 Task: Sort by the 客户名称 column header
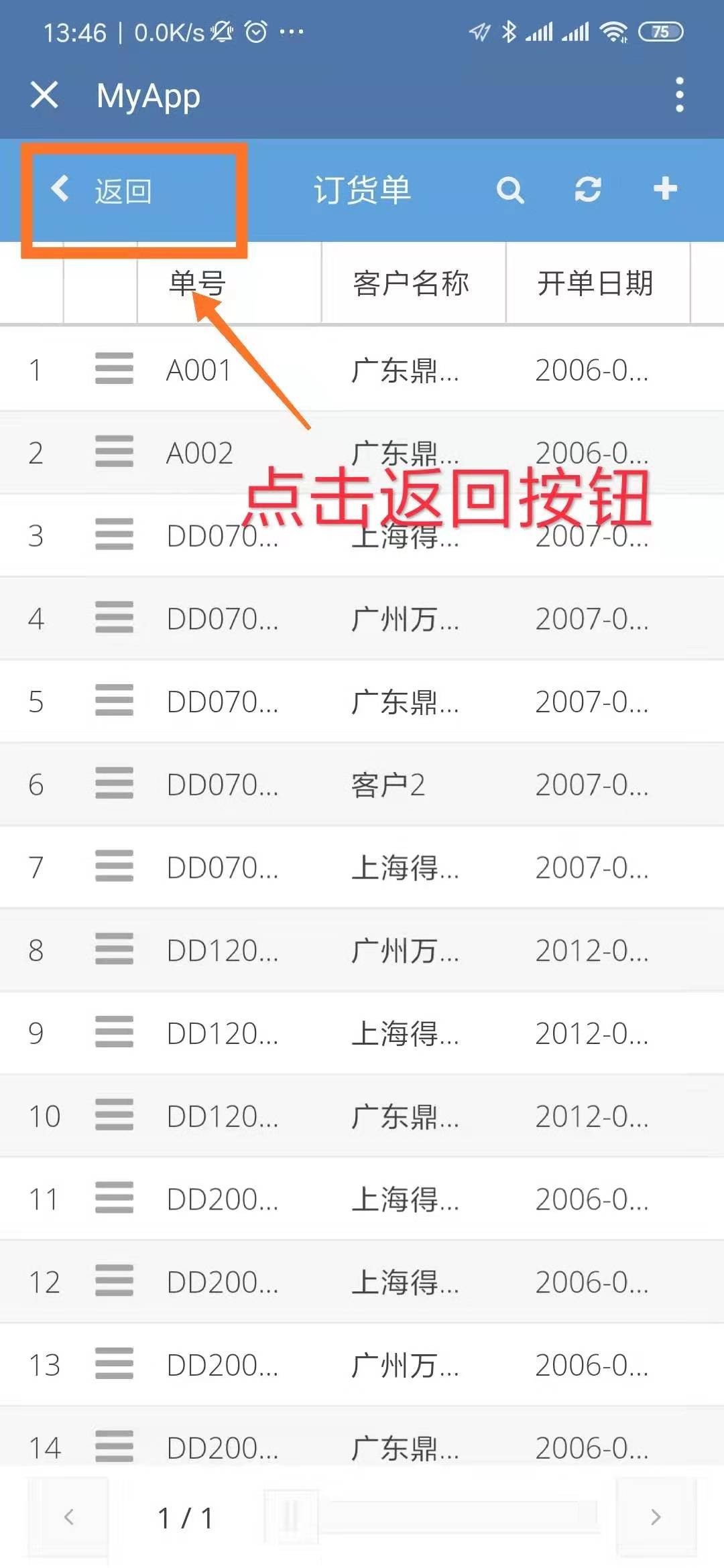413,283
